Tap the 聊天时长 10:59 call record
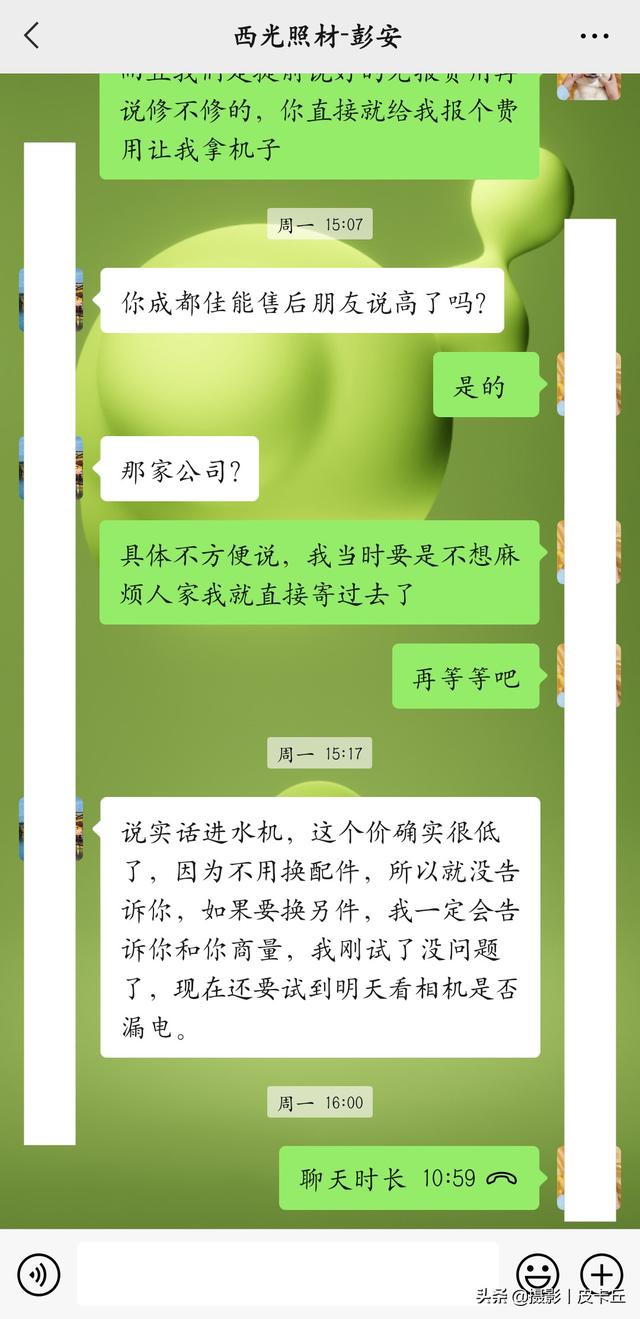 [408, 1178]
